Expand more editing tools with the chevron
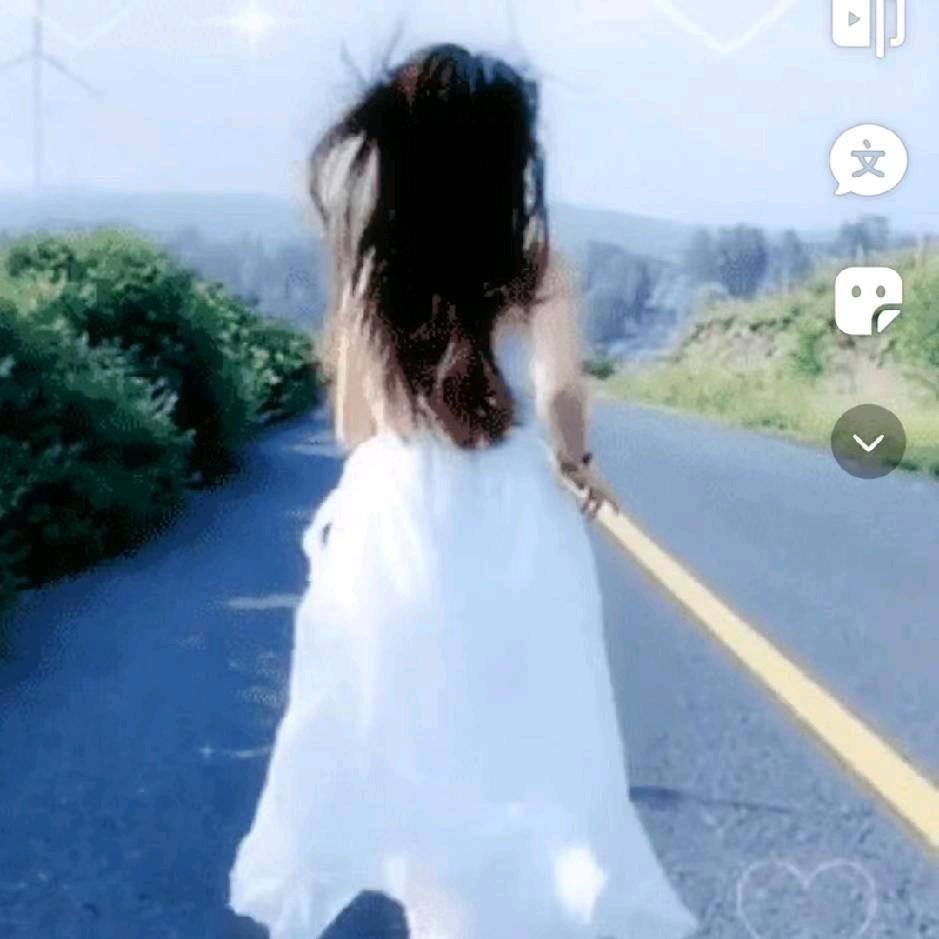 (x=868, y=441)
